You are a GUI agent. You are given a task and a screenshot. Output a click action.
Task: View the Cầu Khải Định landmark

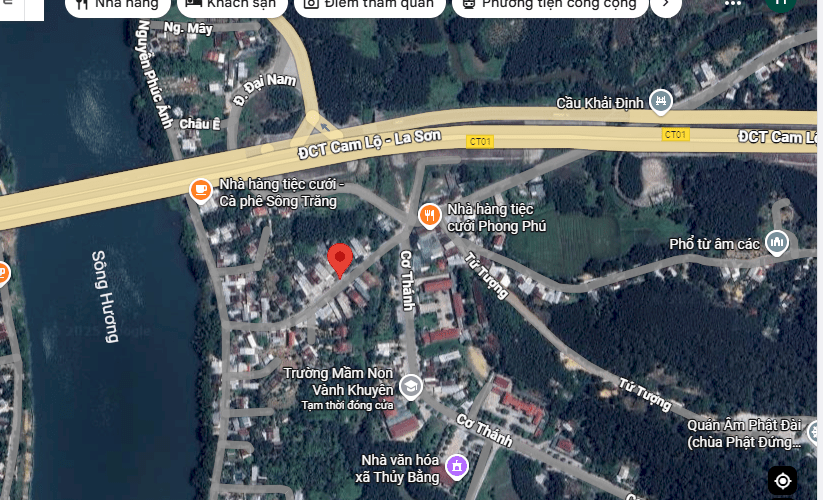660,101
